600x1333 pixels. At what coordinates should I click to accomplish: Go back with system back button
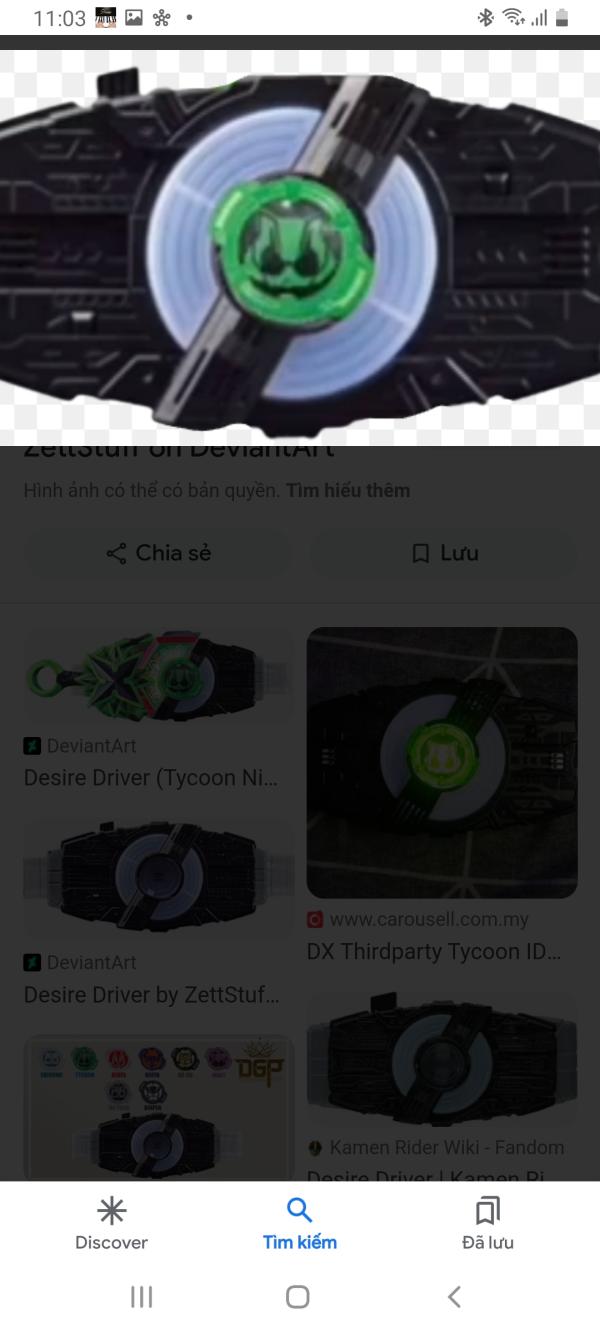454,1297
